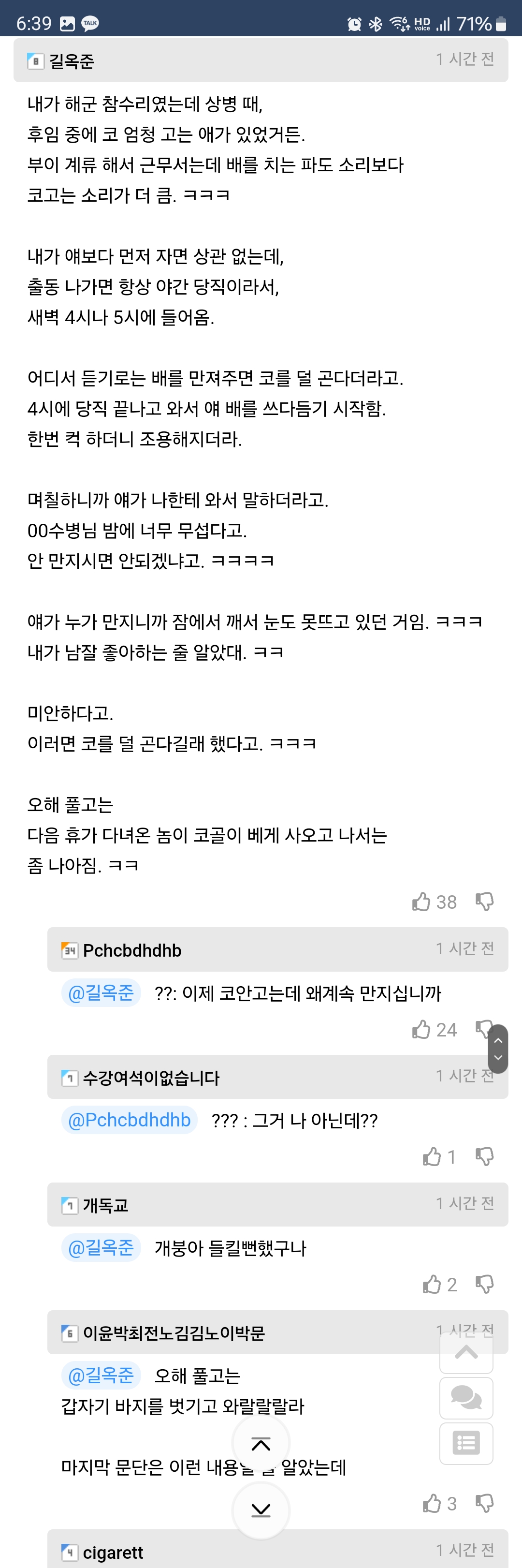Dislike the reply from 수강여석이없습니다

(484, 1156)
